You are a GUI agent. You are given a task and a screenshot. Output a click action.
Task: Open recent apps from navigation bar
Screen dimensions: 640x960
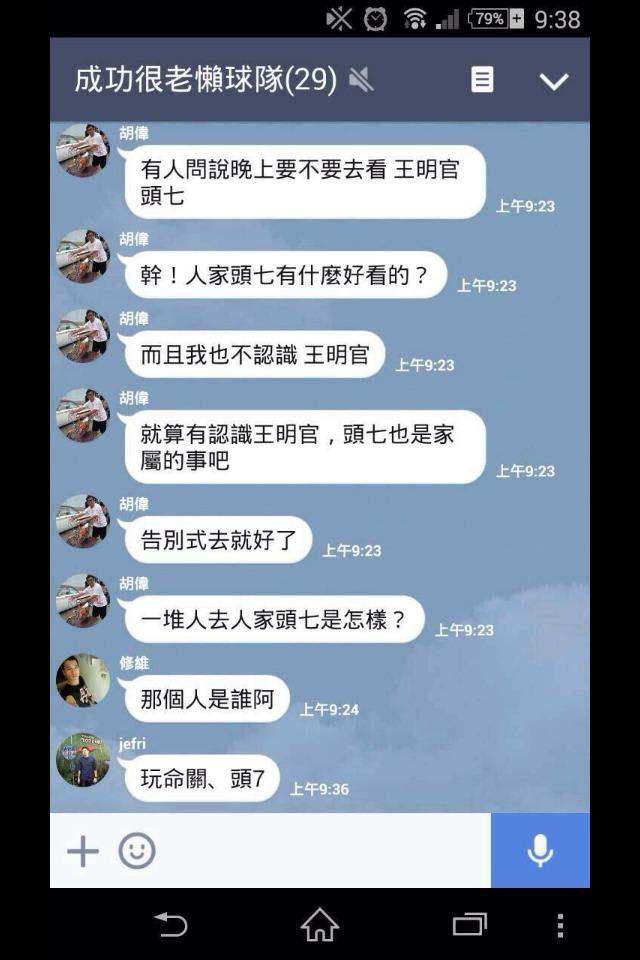(469, 924)
